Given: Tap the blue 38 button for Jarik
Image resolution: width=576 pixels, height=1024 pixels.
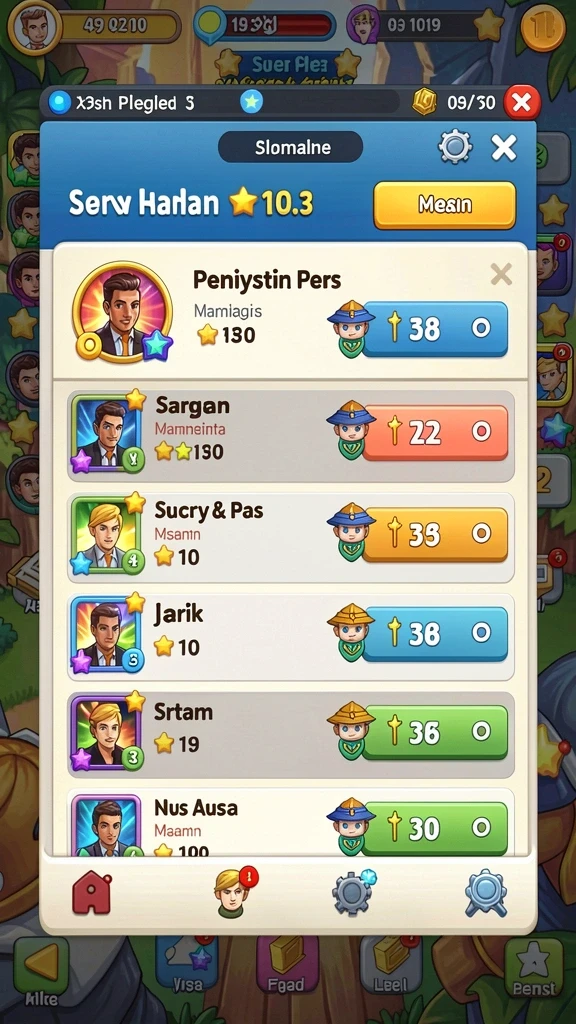Looking at the screenshot, I should point(435,633).
